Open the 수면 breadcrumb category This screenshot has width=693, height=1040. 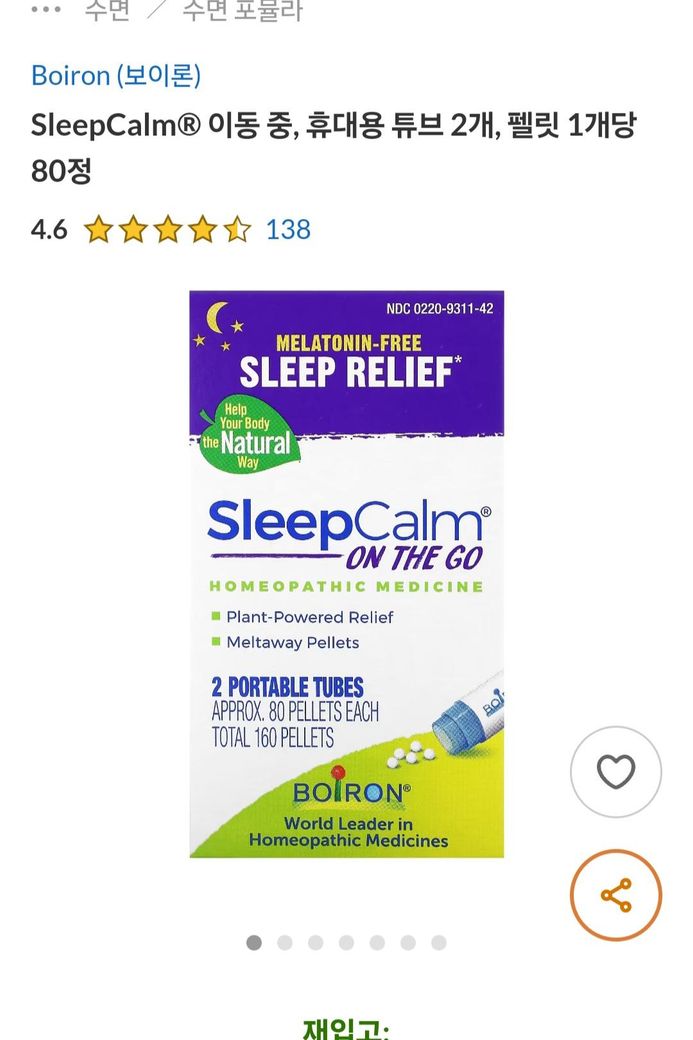pos(106,11)
